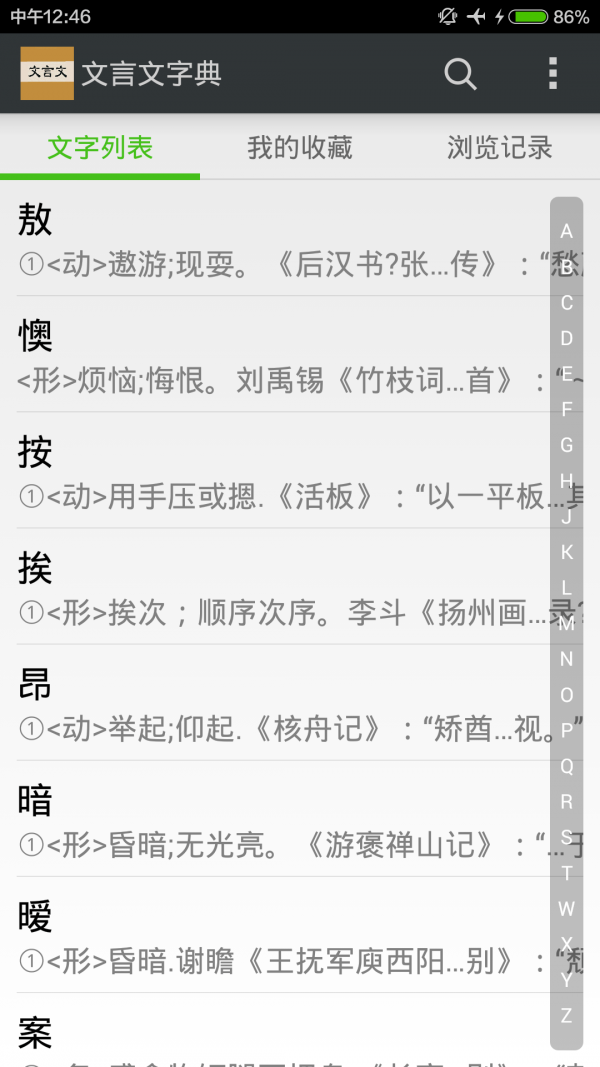Image resolution: width=600 pixels, height=1067 pixels.
Task: Switch to the 浏览记录 tab
Action: click(x=500, y=148)
